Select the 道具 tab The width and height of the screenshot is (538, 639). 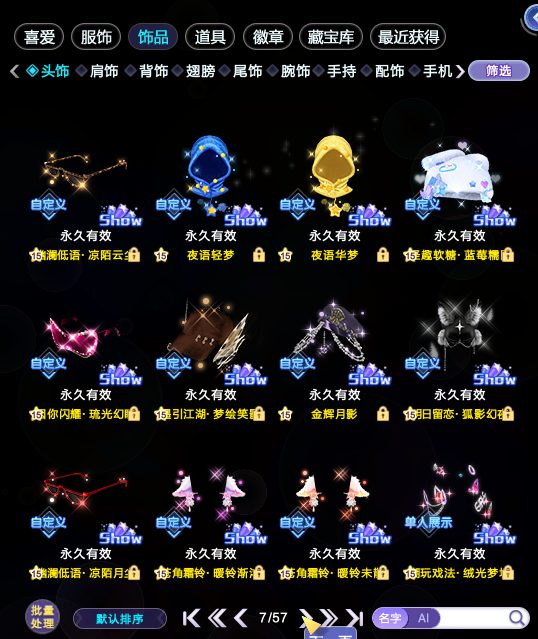pos(210,37)
